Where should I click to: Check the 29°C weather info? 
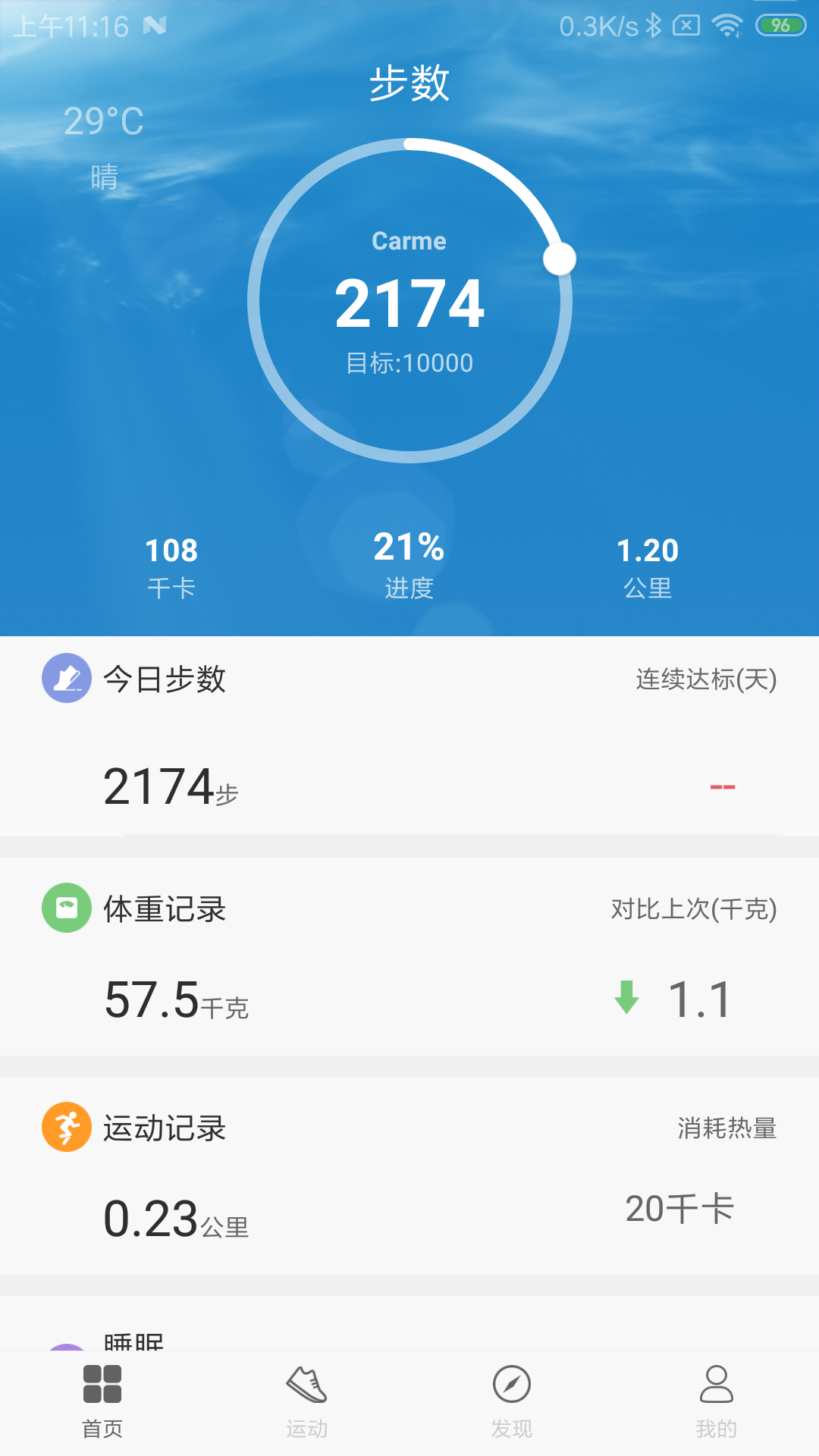104,121
